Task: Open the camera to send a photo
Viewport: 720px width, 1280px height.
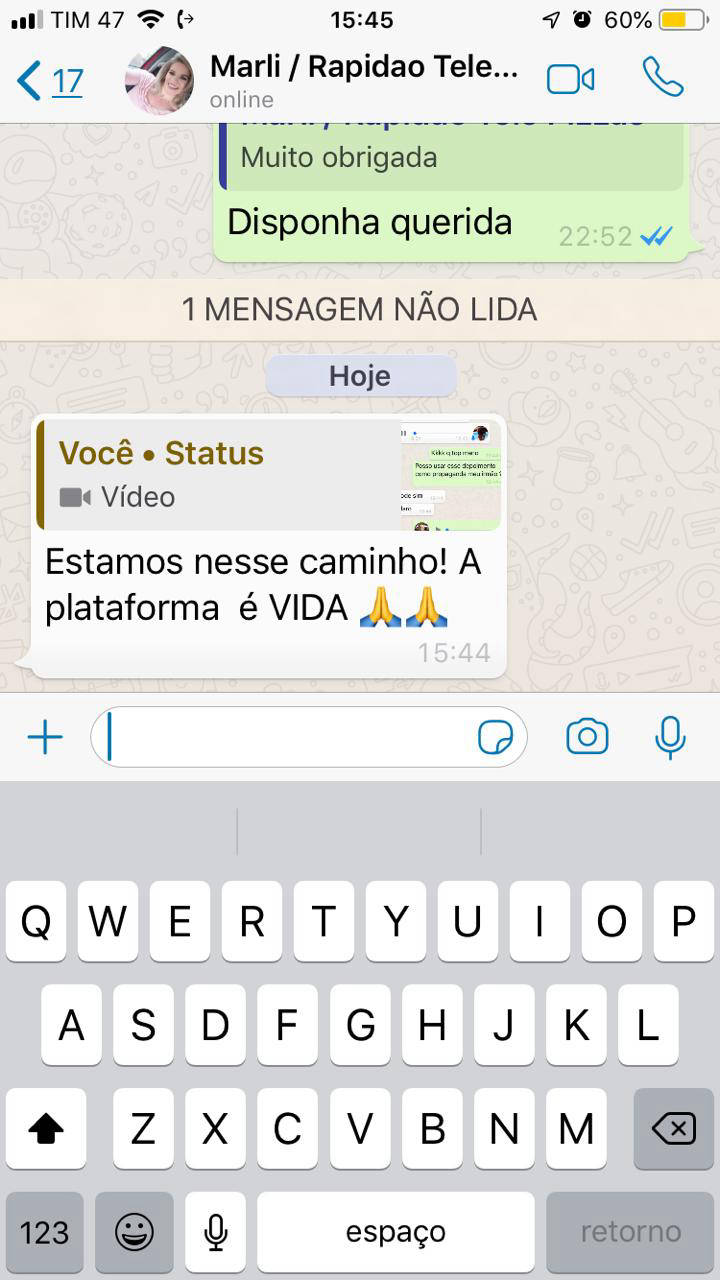Action: [x=587, y=737]
